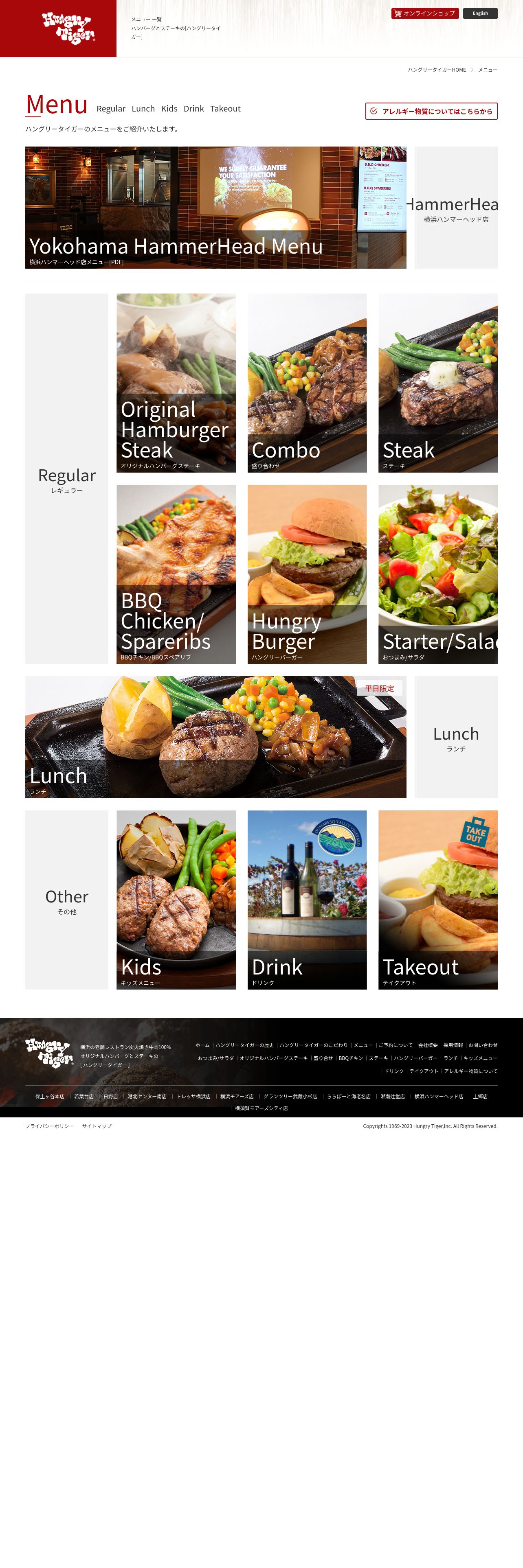Open the online shop button
Image resolution: width=523 pixels, height=1568 pixels.
point(424,13)
